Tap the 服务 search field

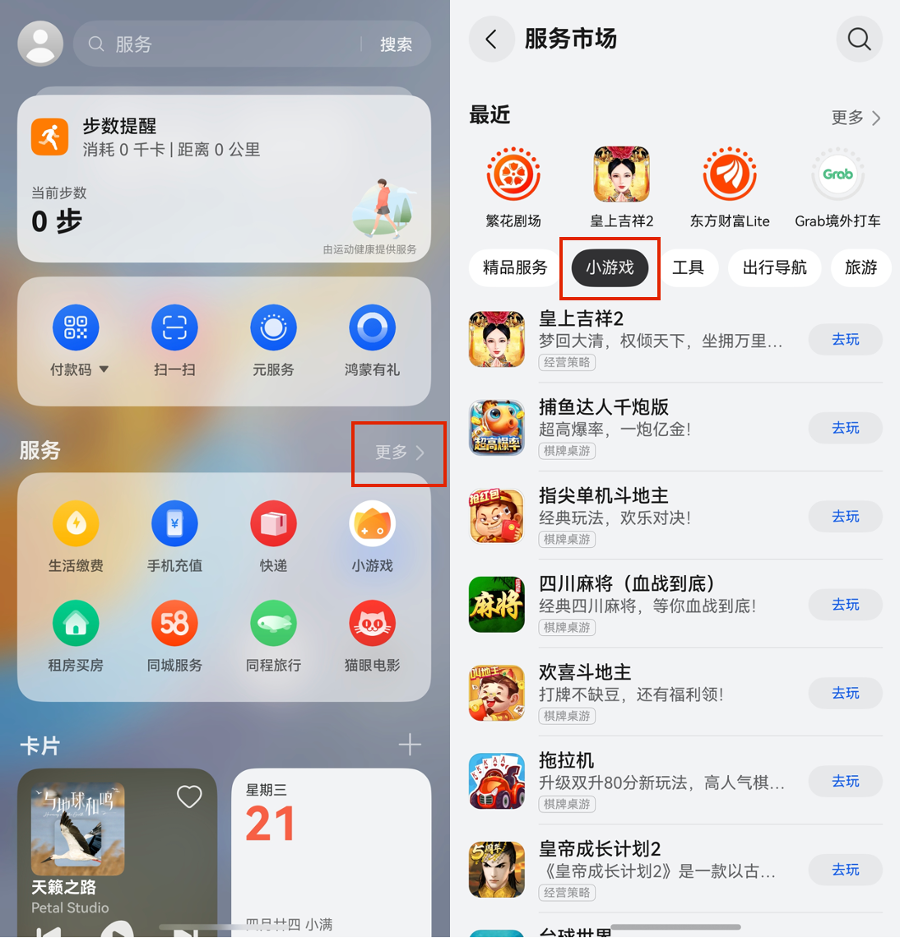tap(220, 45)
